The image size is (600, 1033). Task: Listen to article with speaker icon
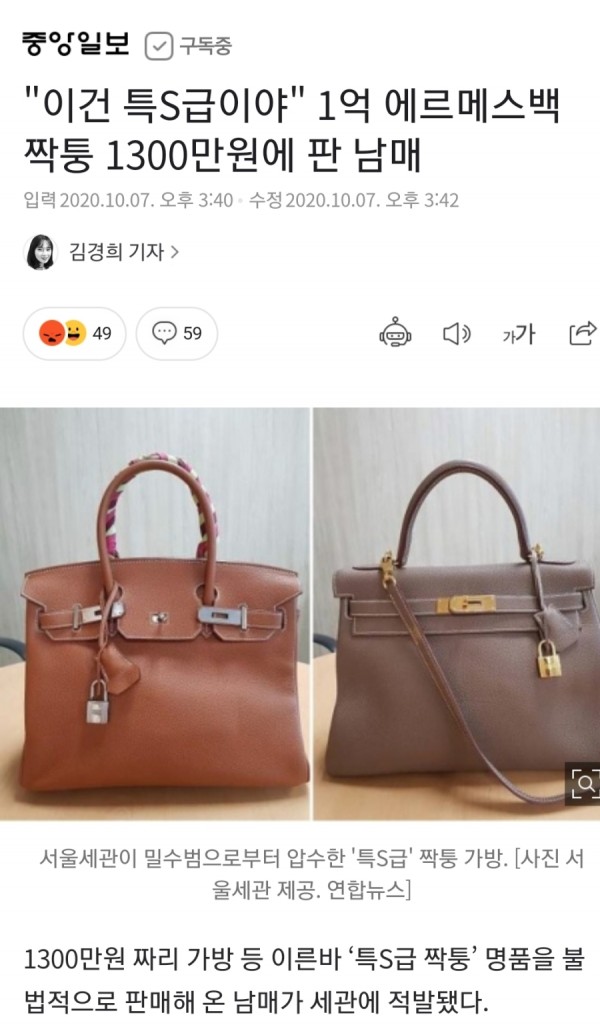tap(456, 333)
